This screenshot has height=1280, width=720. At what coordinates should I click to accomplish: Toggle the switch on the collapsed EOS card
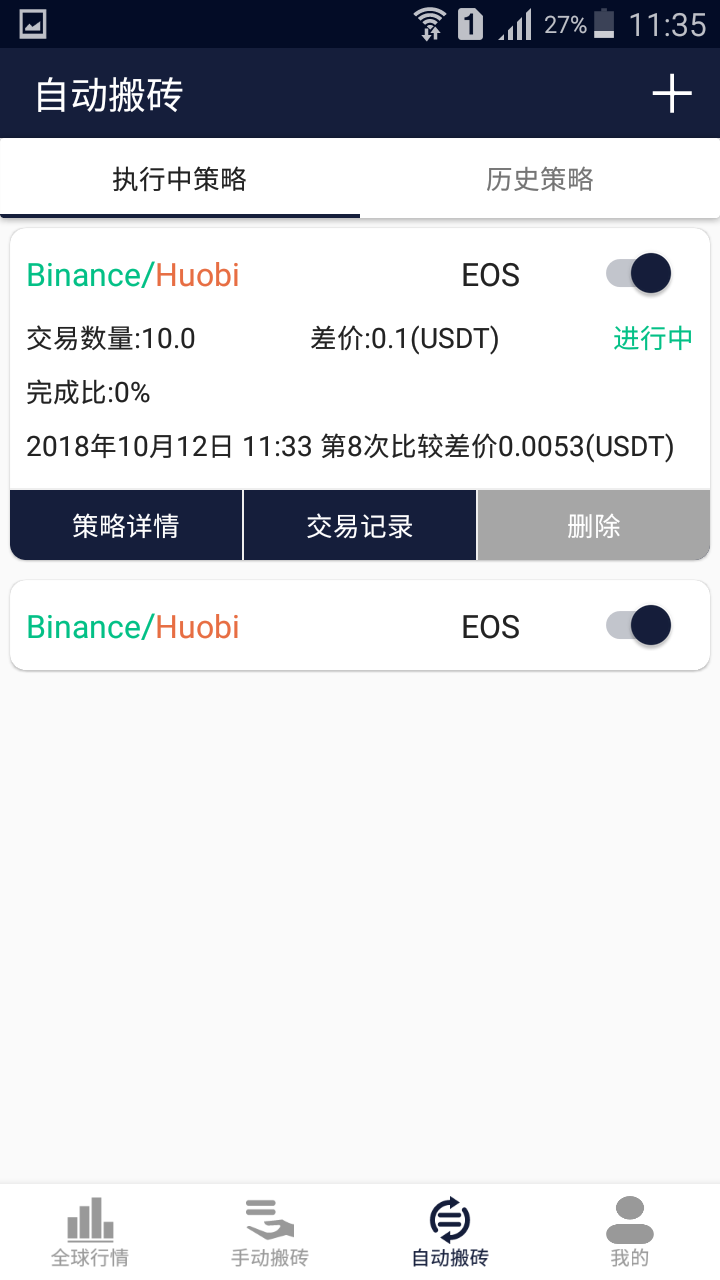[640, 625]
